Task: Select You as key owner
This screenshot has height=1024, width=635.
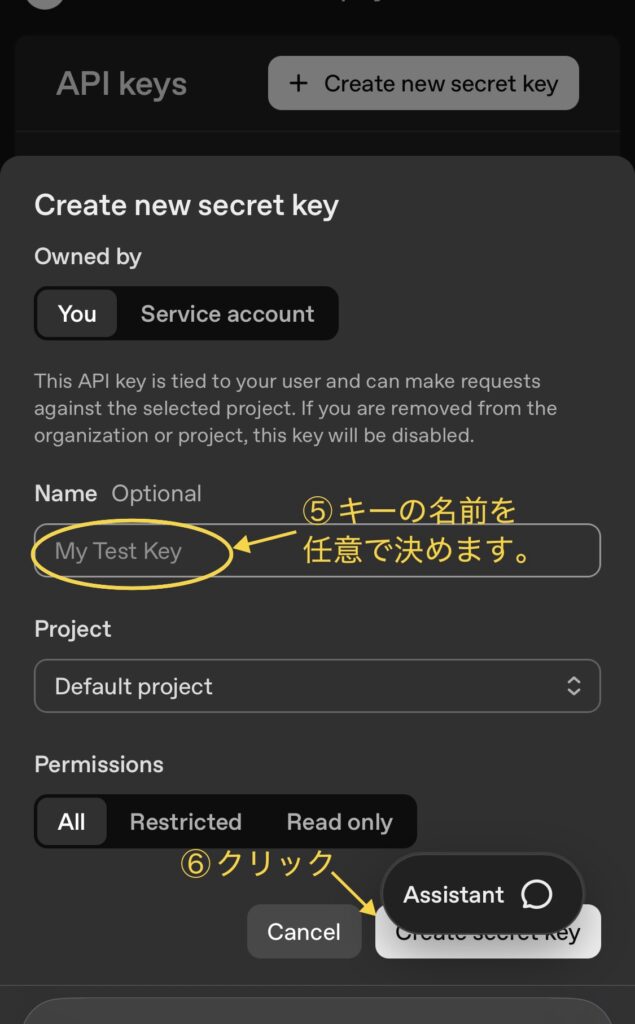Action: point(77,314)
